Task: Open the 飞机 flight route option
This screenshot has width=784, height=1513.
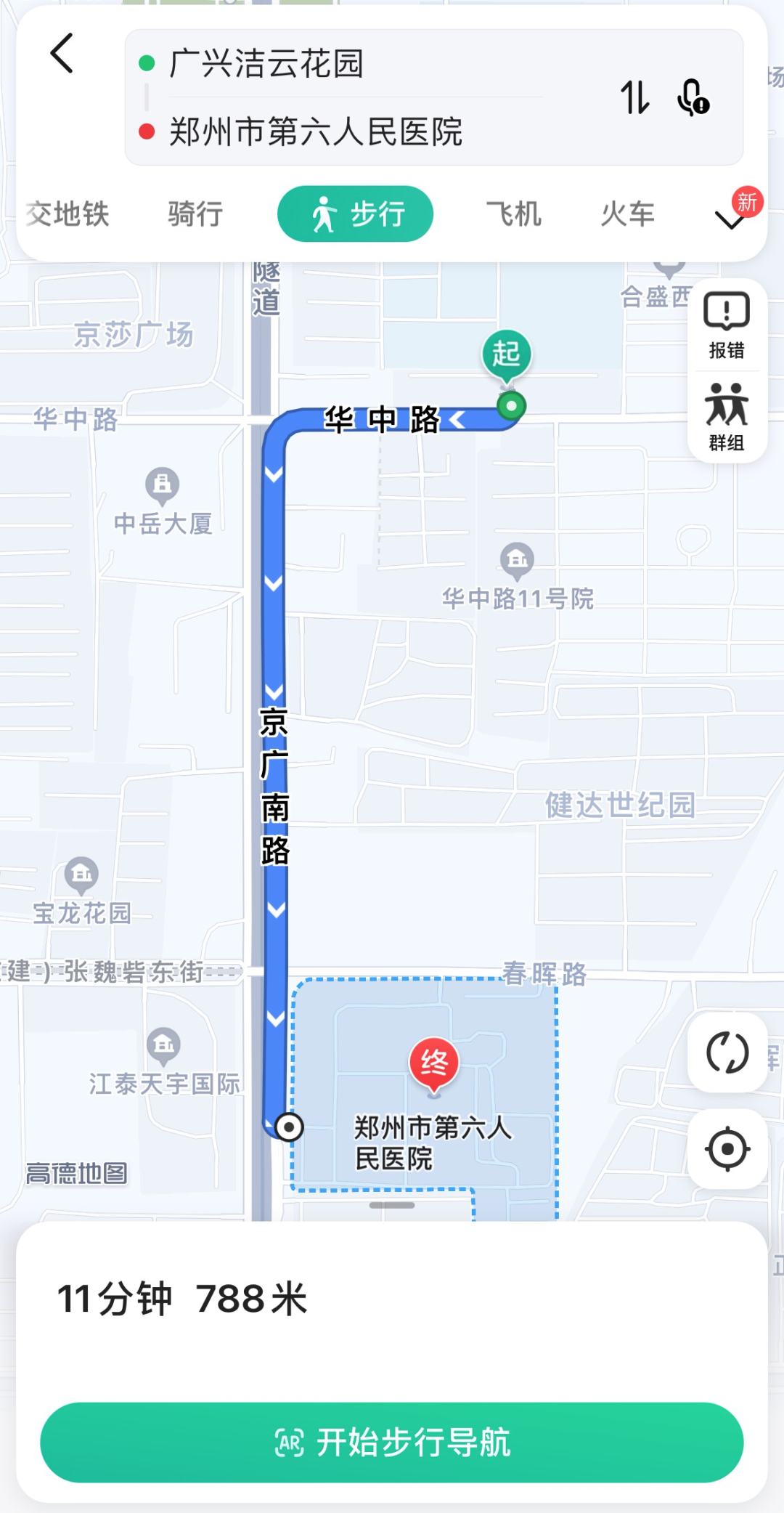Action: click(x=513, y=213)
